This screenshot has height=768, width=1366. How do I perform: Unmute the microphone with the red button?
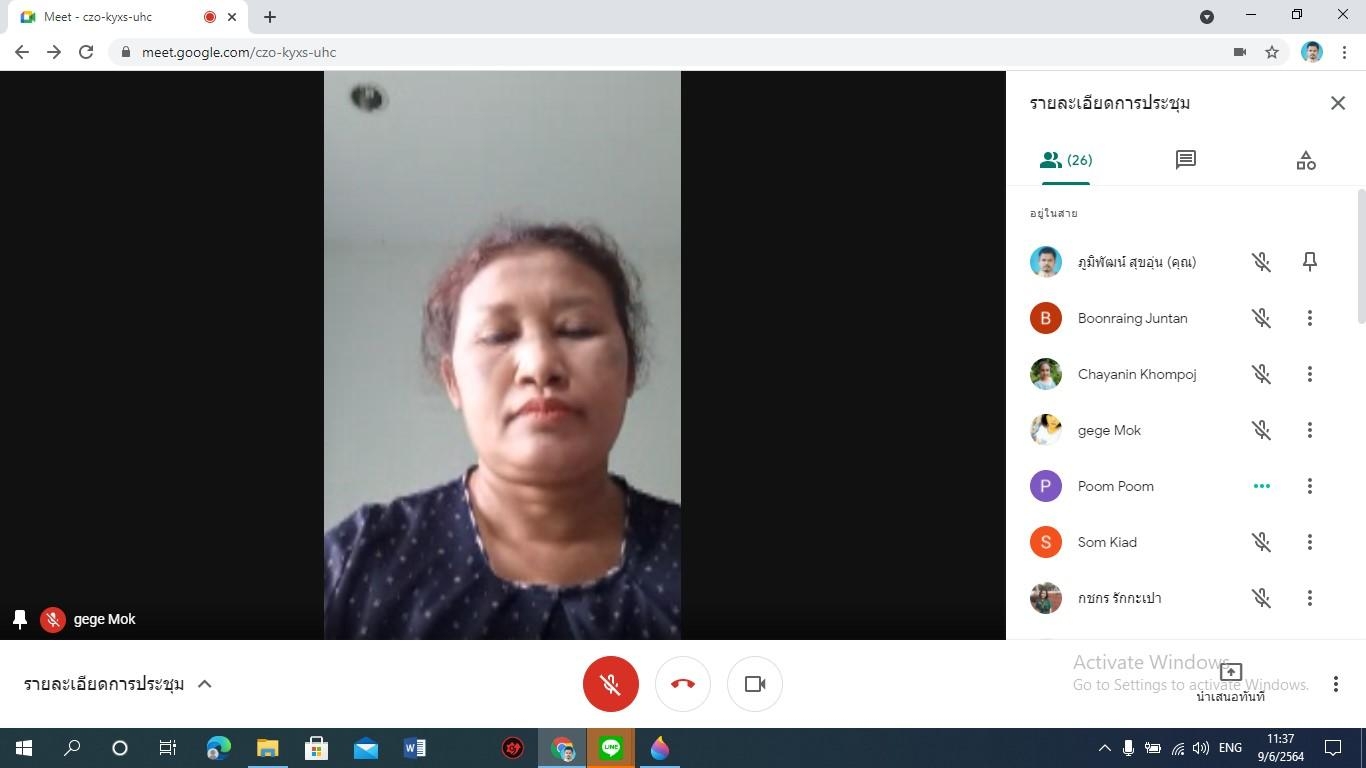(610, 684)
